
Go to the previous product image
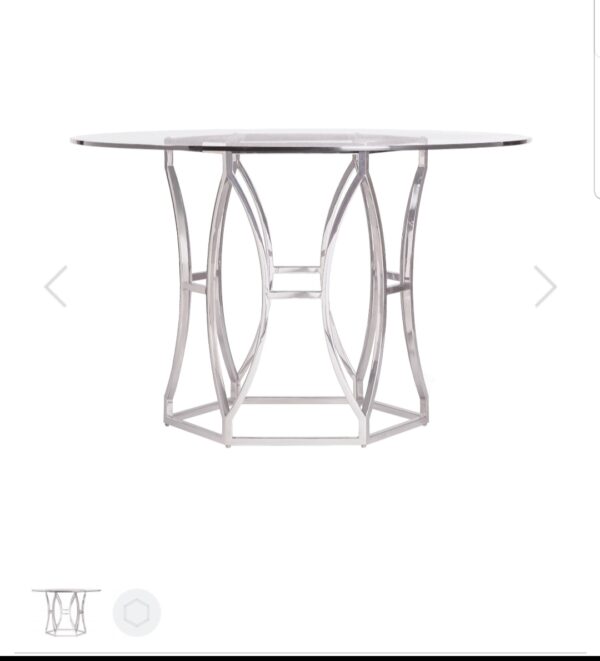tap(56, 286)
